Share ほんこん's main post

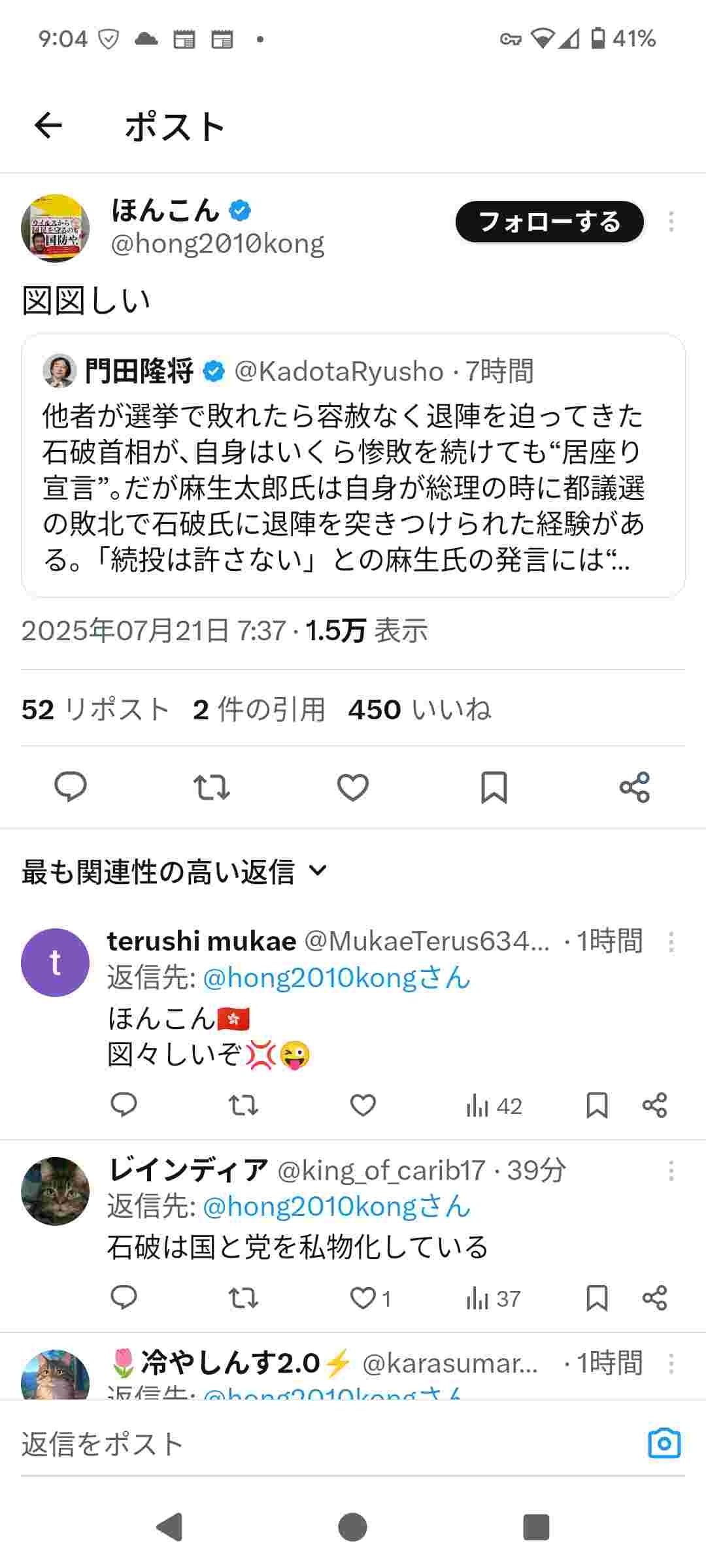(x=635, y=787)
